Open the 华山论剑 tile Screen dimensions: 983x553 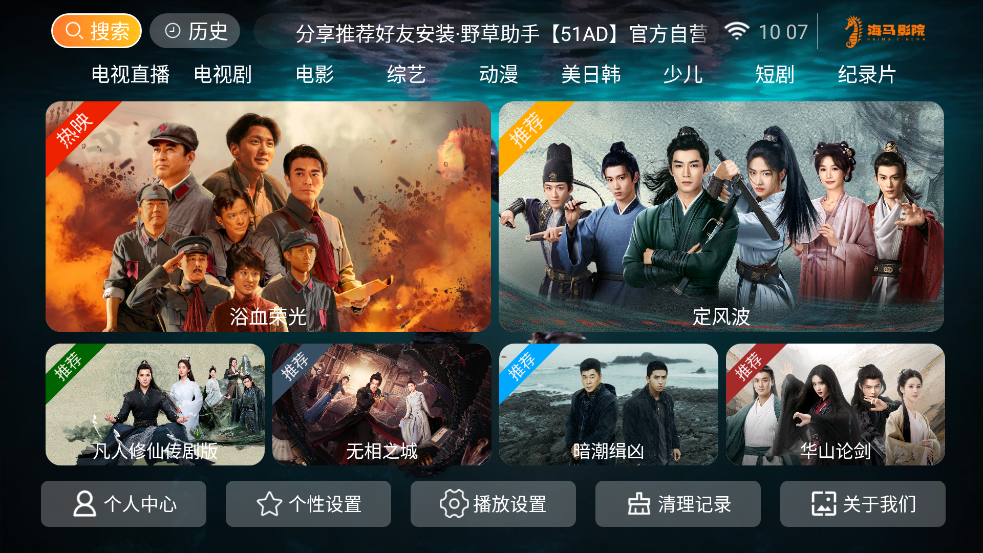tap(835, 404)
